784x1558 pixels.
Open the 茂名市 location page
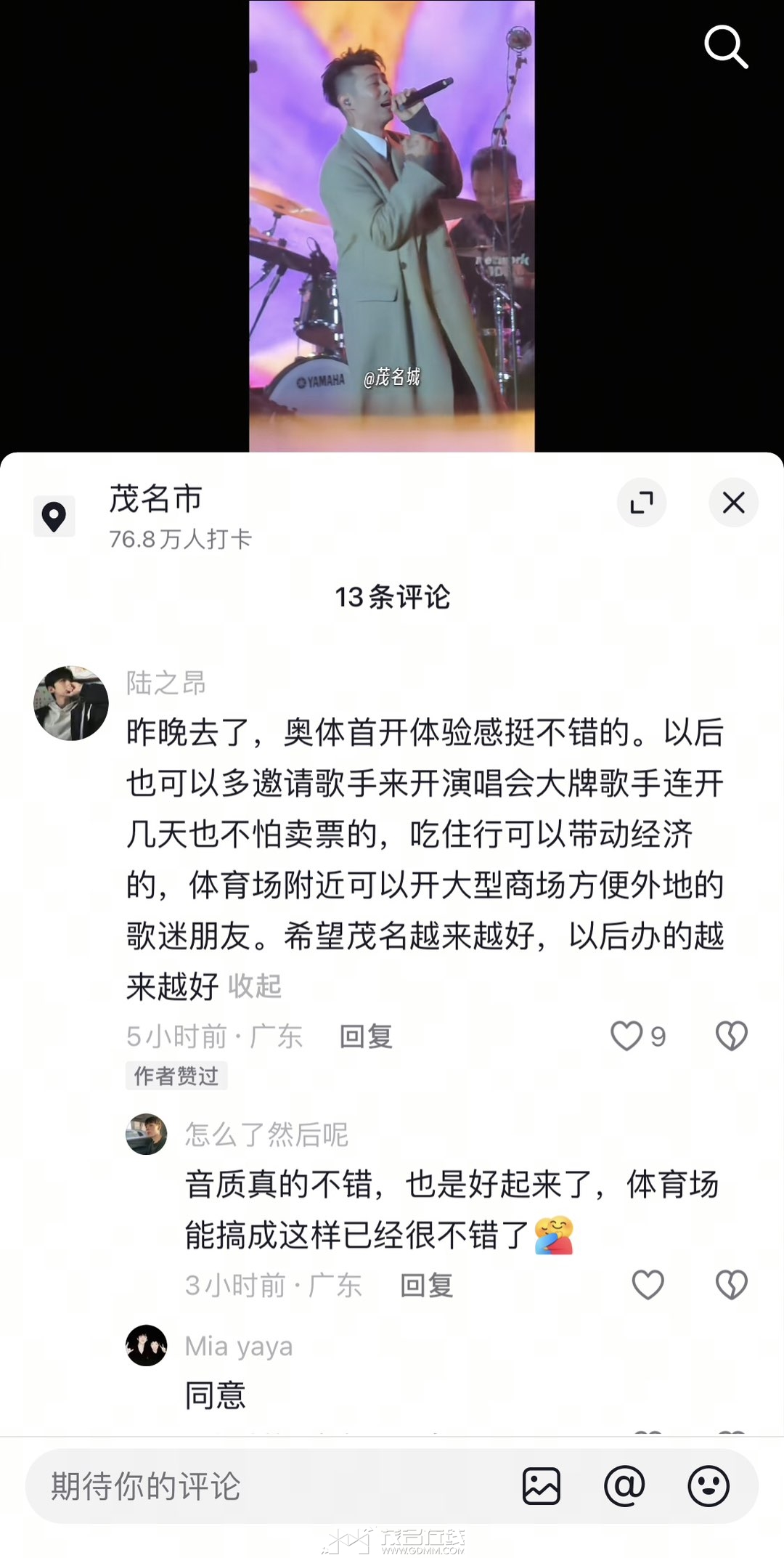(x=155, y=500)
